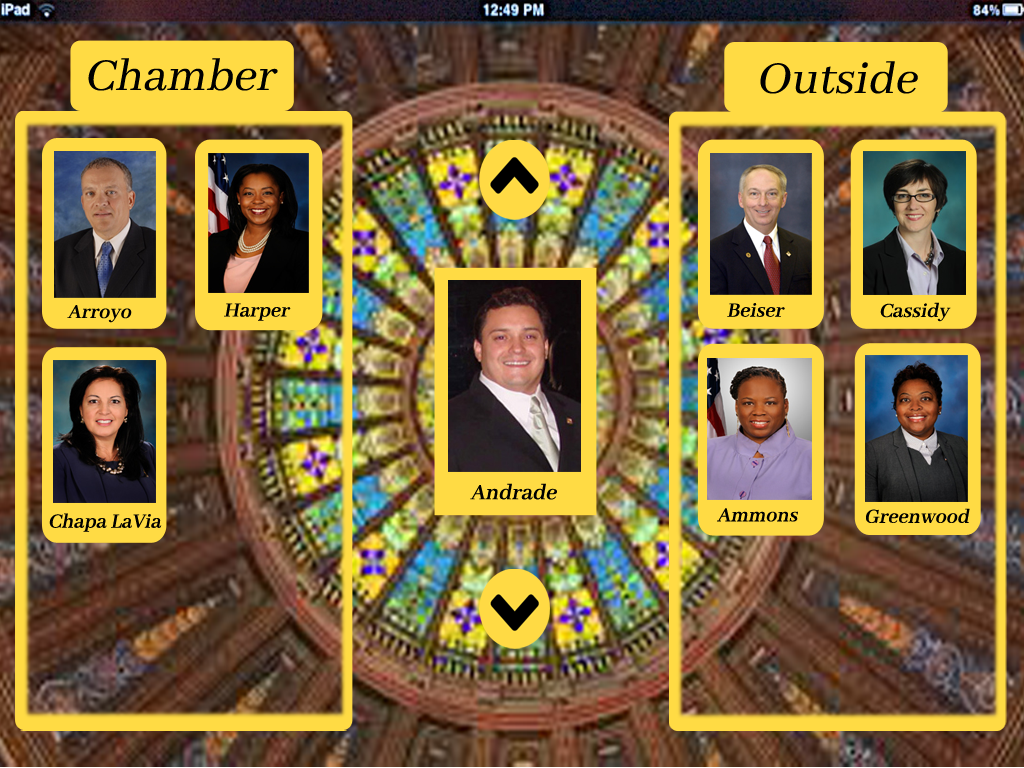Select the Arroyo card
The height and width of the screenshot is (768, 1024).
(104, 233)
